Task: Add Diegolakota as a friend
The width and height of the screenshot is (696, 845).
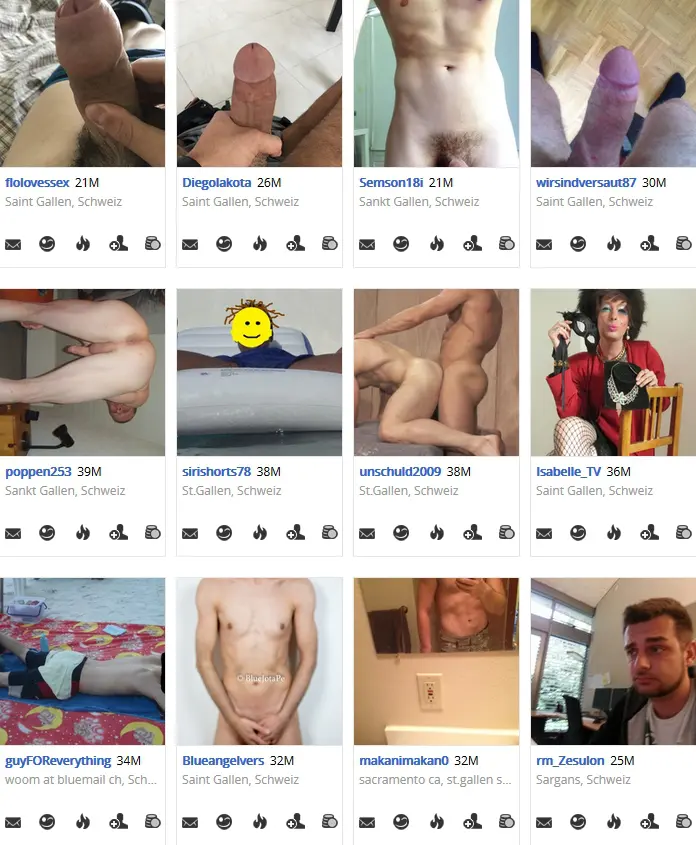Action: (x=295, y=244)
